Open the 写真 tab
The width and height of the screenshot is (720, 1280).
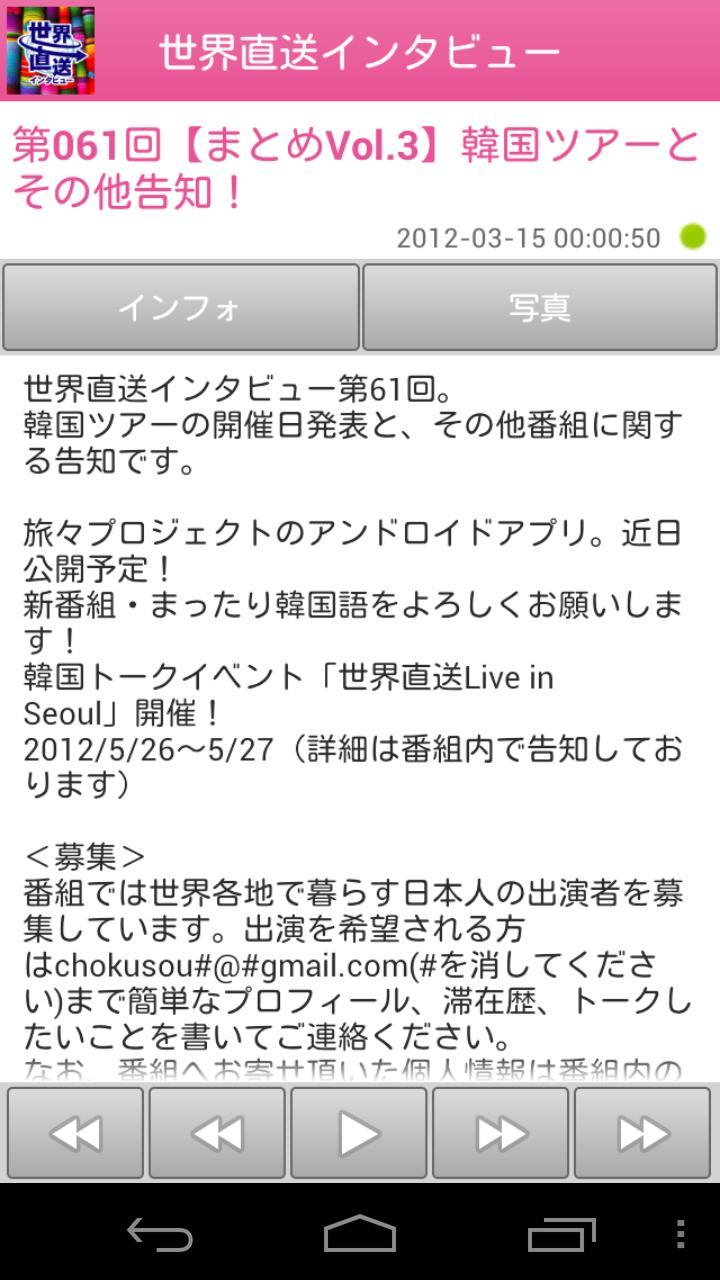[540, 307]
